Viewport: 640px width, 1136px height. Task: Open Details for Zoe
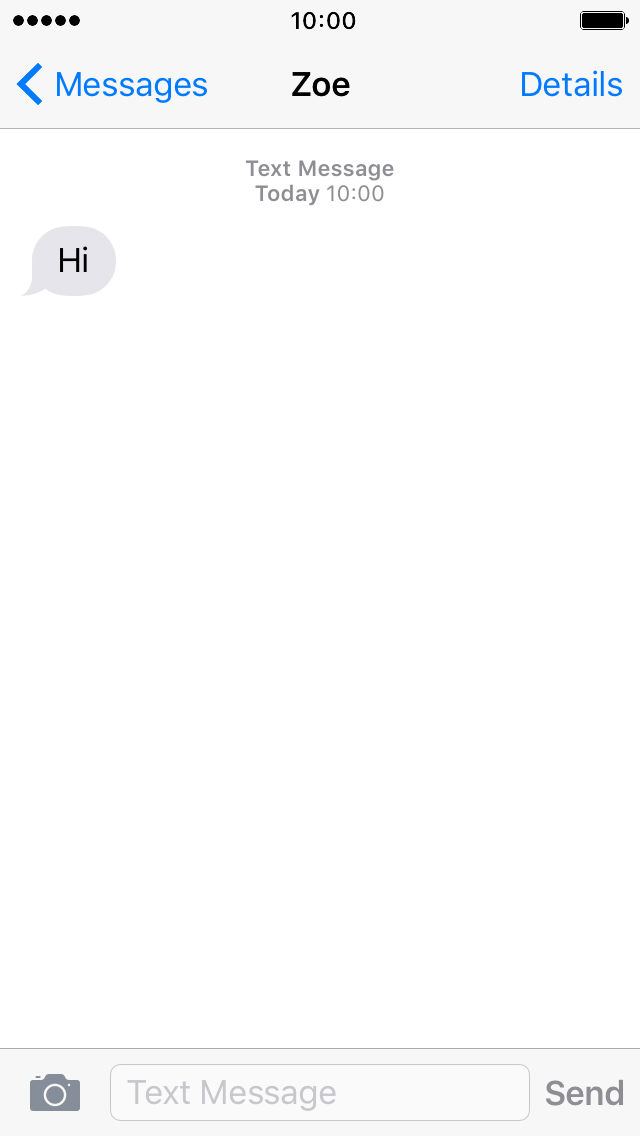tap(571, 85)
